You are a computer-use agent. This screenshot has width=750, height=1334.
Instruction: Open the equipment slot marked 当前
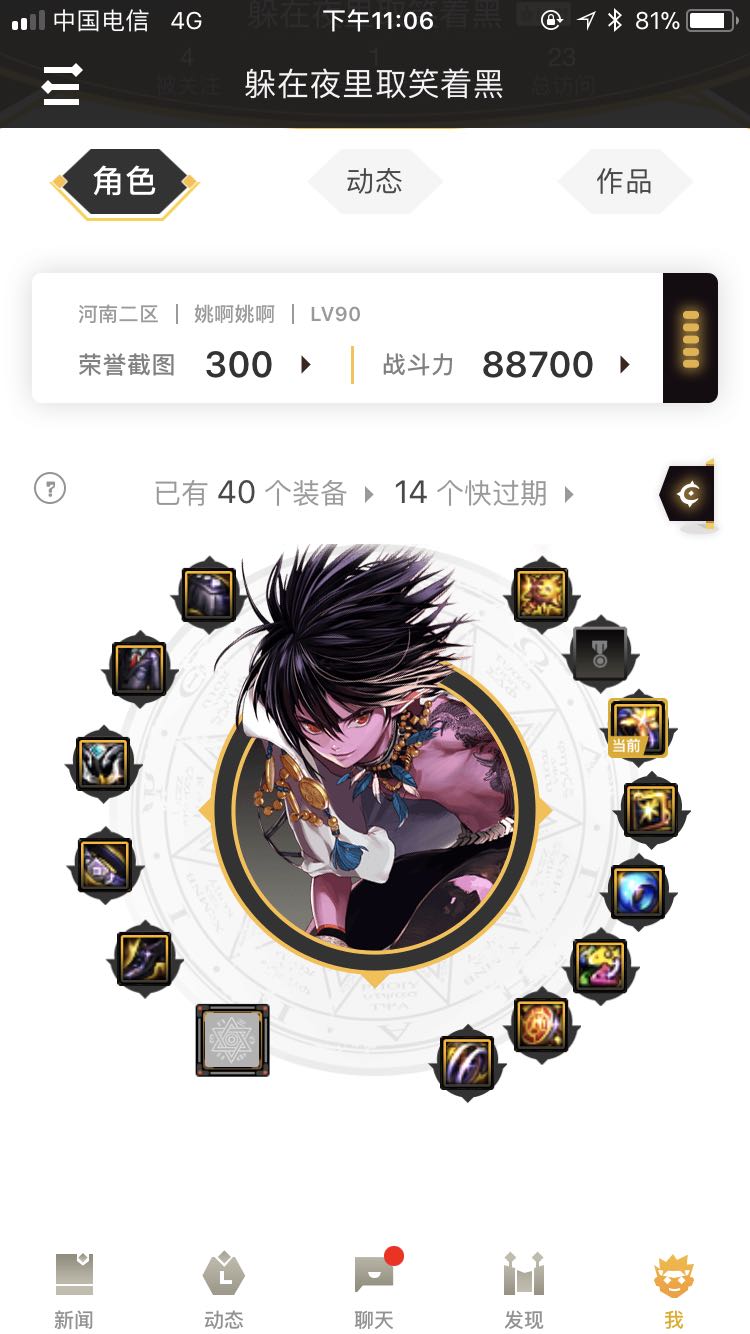(638, 727)
